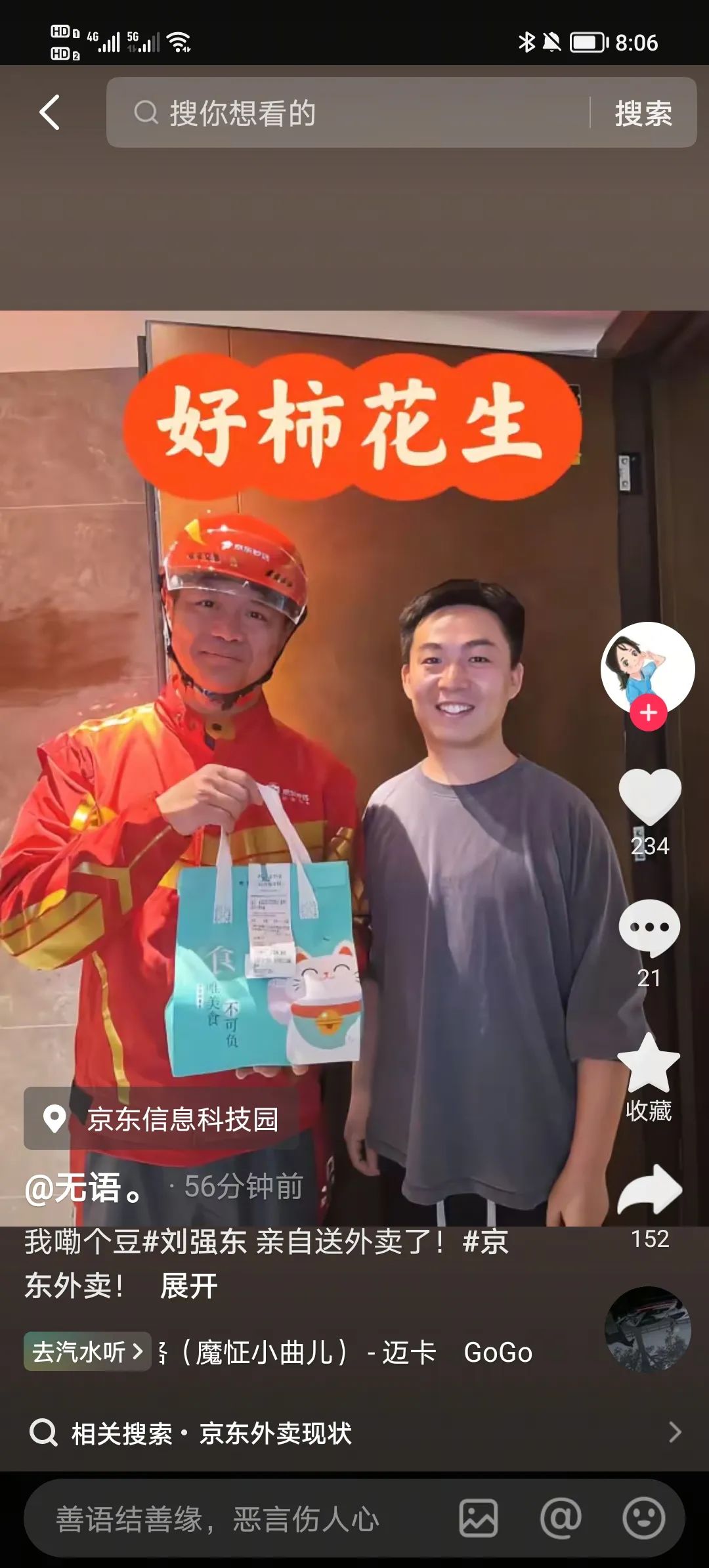The width and height of the screenshot is (709, 1568).
Task: Open related search 京东外卖现状
Action: click(354, 1433)
